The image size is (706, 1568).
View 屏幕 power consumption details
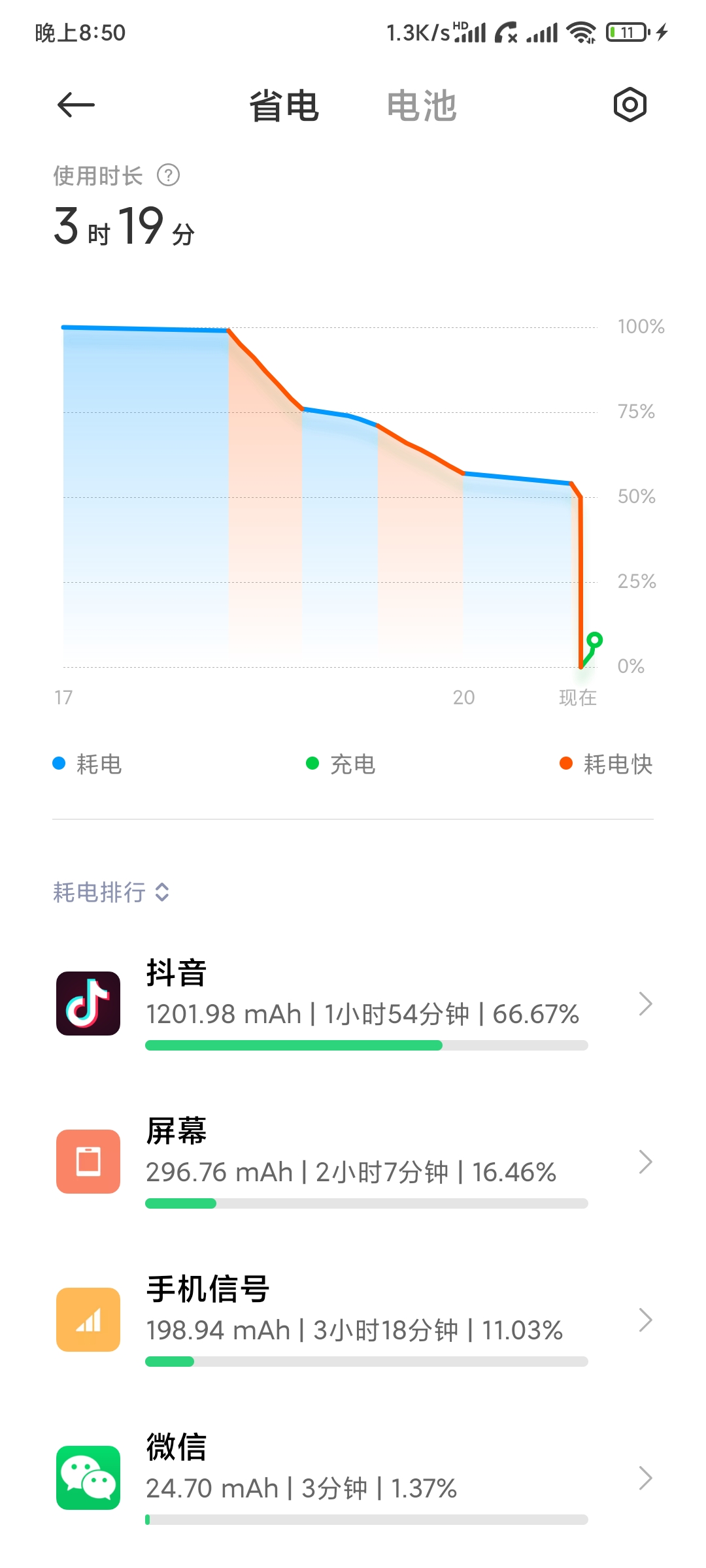(x=353, y=1162)
